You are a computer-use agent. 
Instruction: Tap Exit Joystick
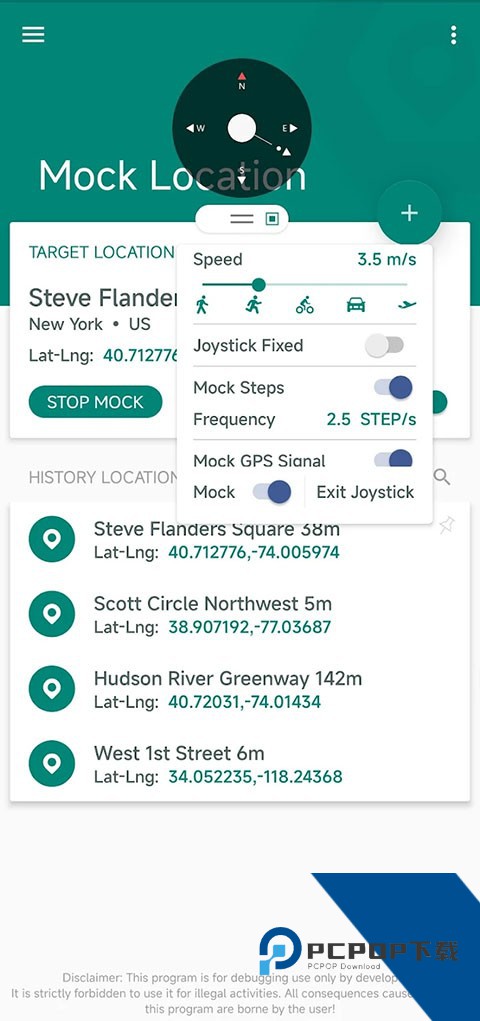365,492
